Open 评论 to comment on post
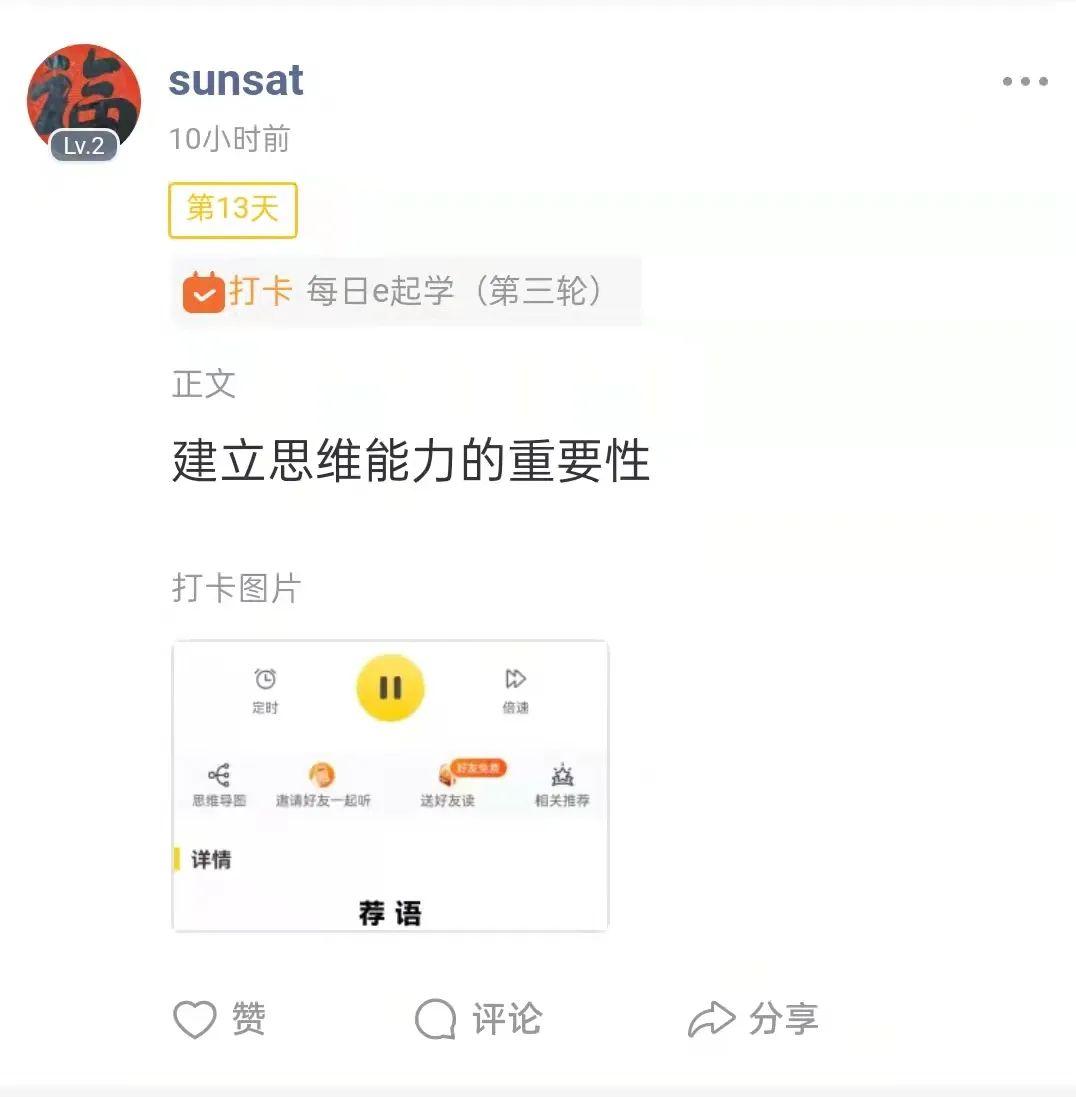 coord(478,1019)
